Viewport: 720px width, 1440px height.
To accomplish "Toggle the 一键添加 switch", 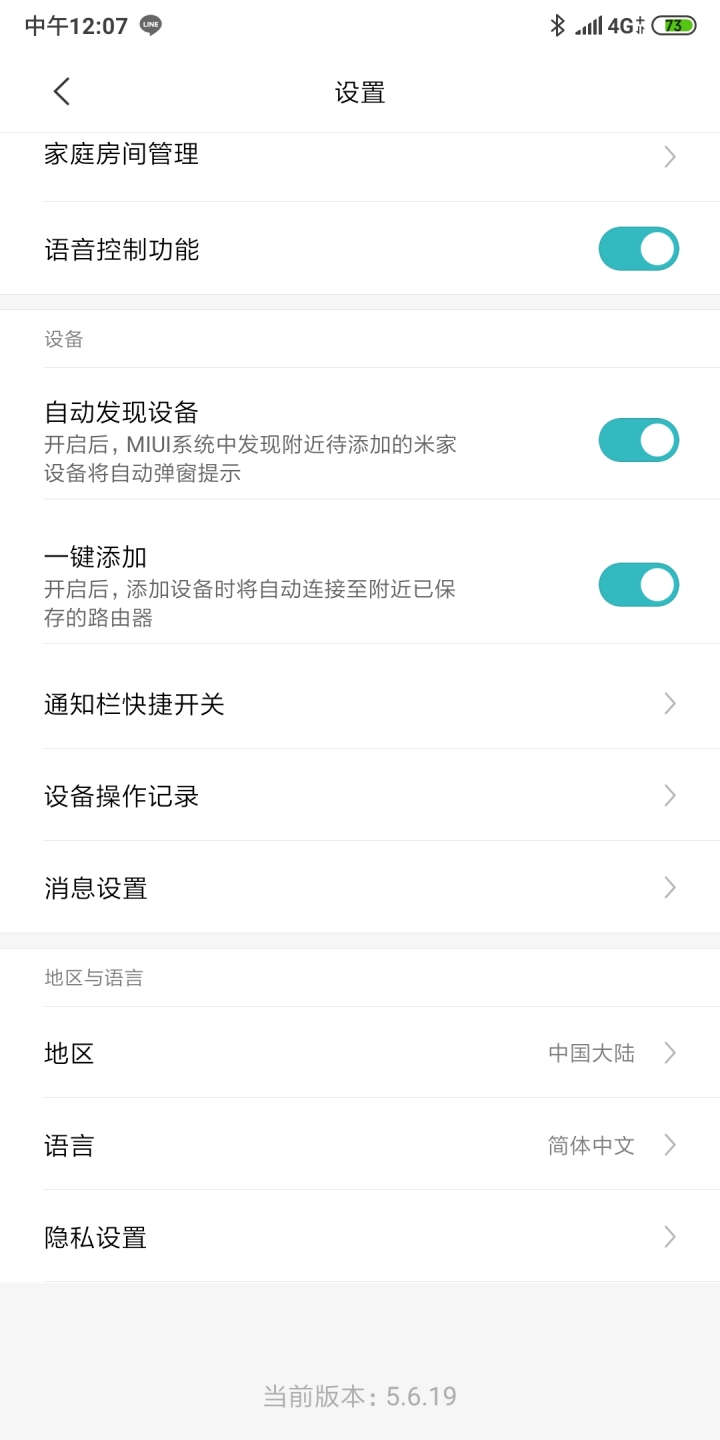I will point(638,585).
